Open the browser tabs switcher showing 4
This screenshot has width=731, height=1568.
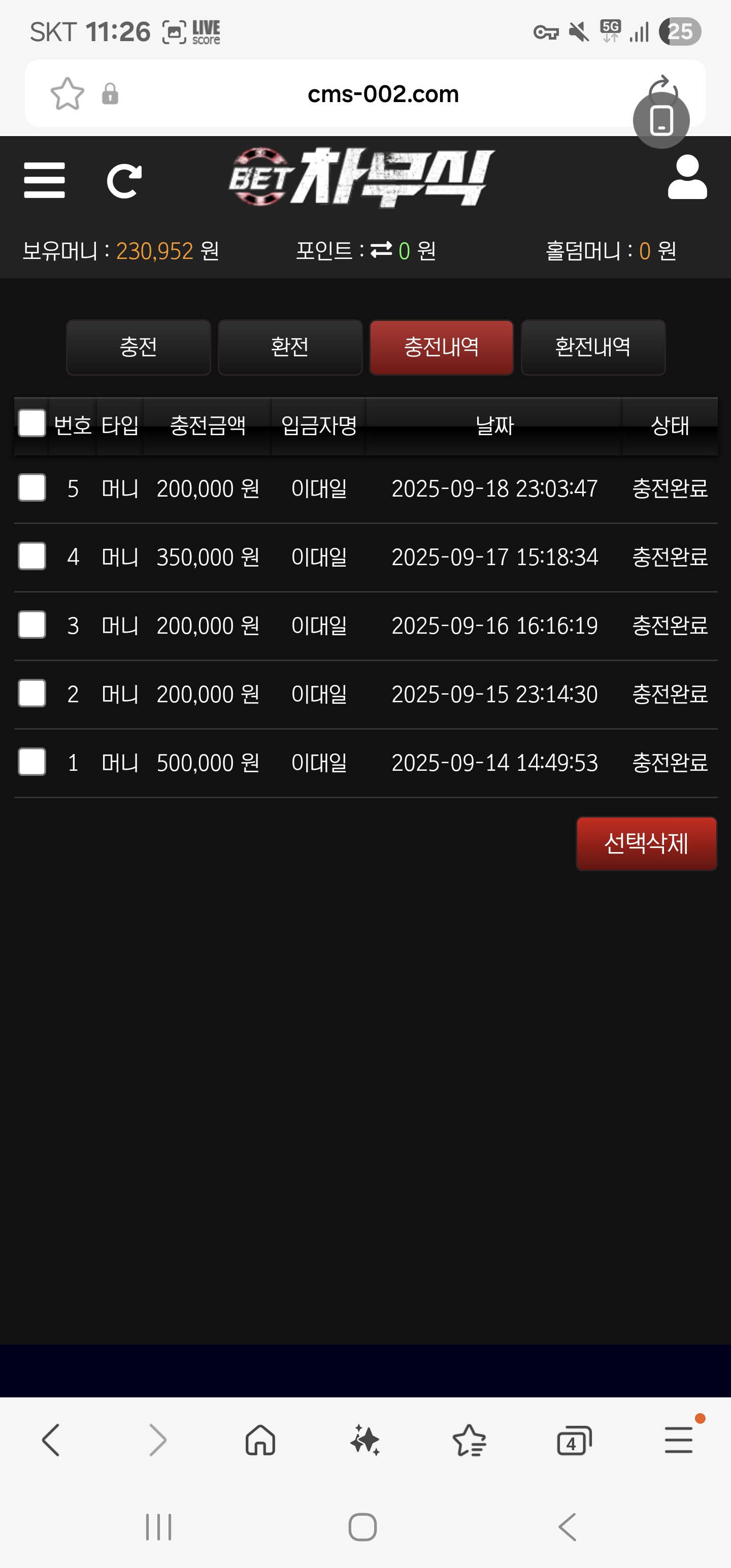574,1441
